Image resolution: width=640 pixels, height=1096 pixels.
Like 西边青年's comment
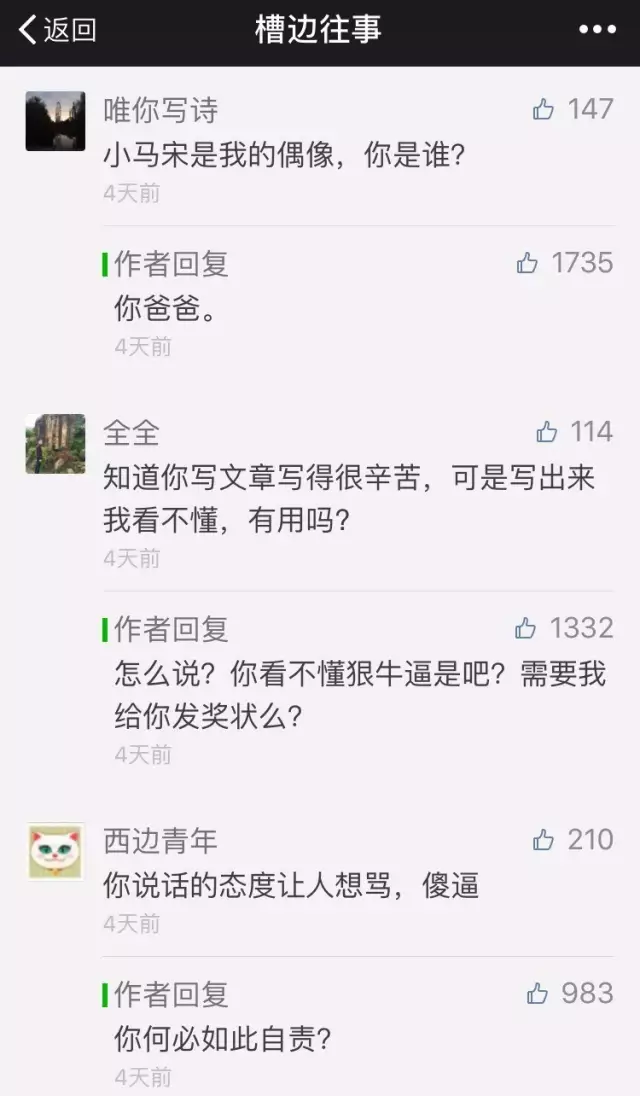click(544, 839)
